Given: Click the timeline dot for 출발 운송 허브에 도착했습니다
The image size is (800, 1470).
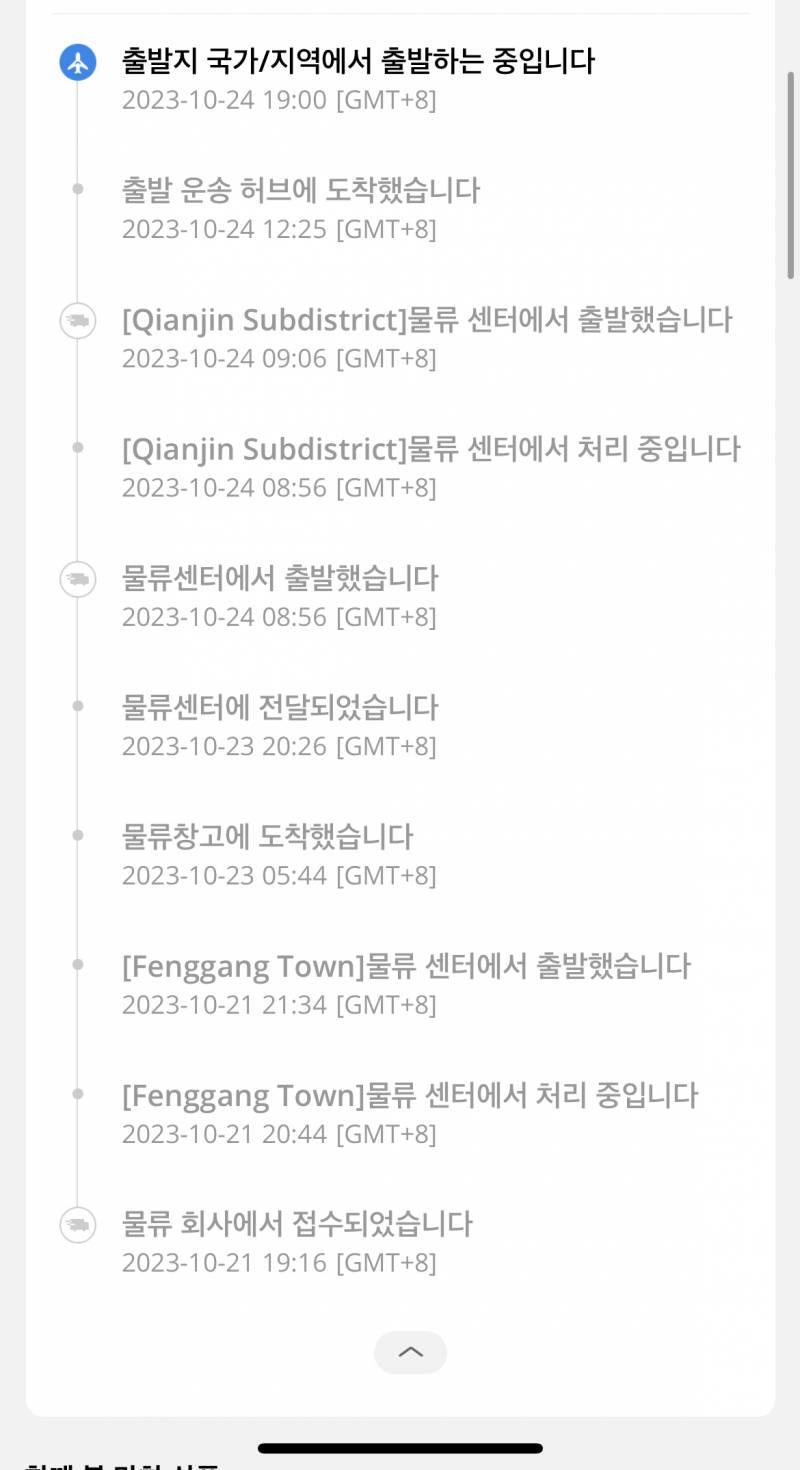Looking at the screenshot, I should point(77,192).
